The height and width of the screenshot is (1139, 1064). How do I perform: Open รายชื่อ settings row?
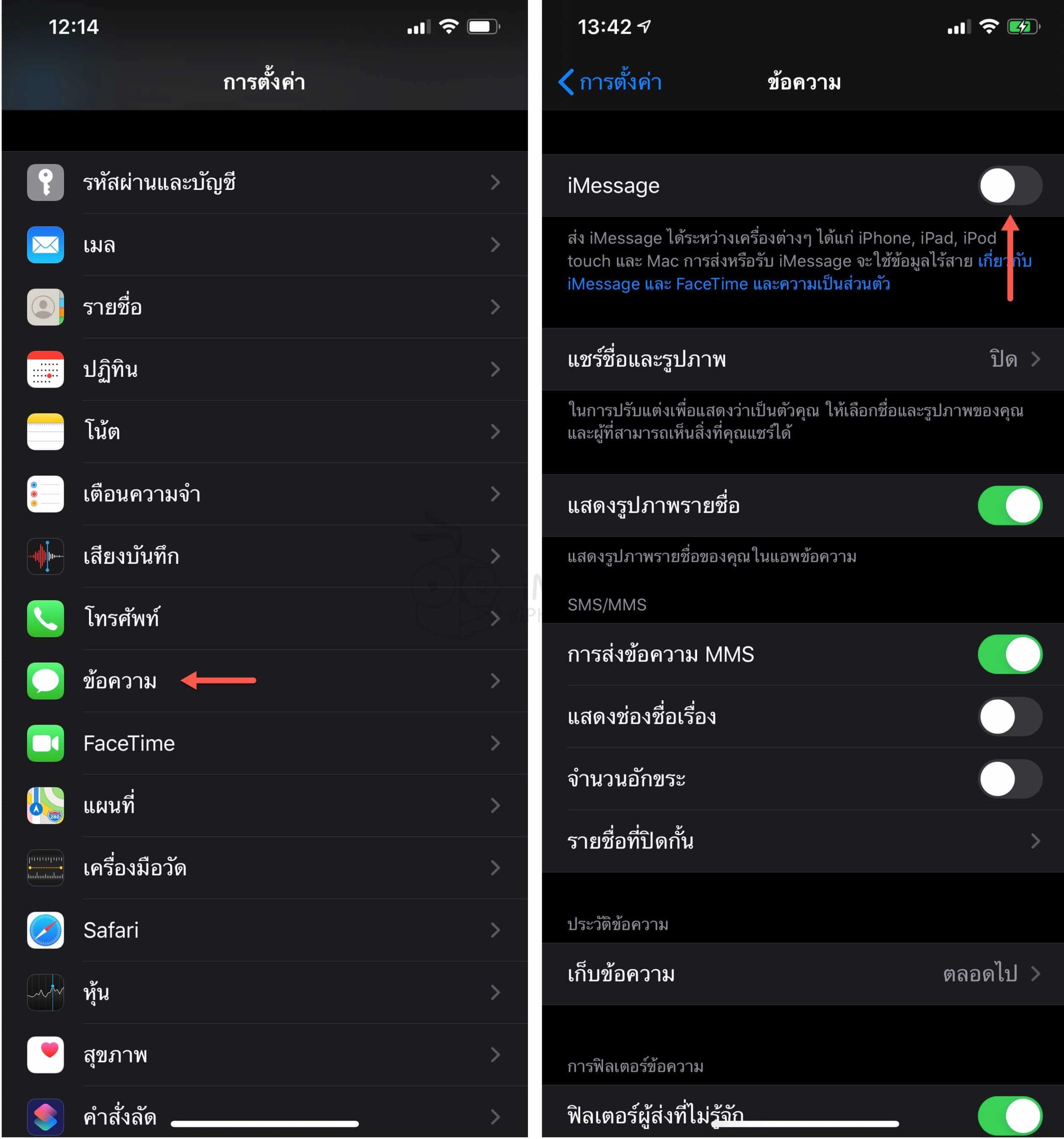(263, 307)
